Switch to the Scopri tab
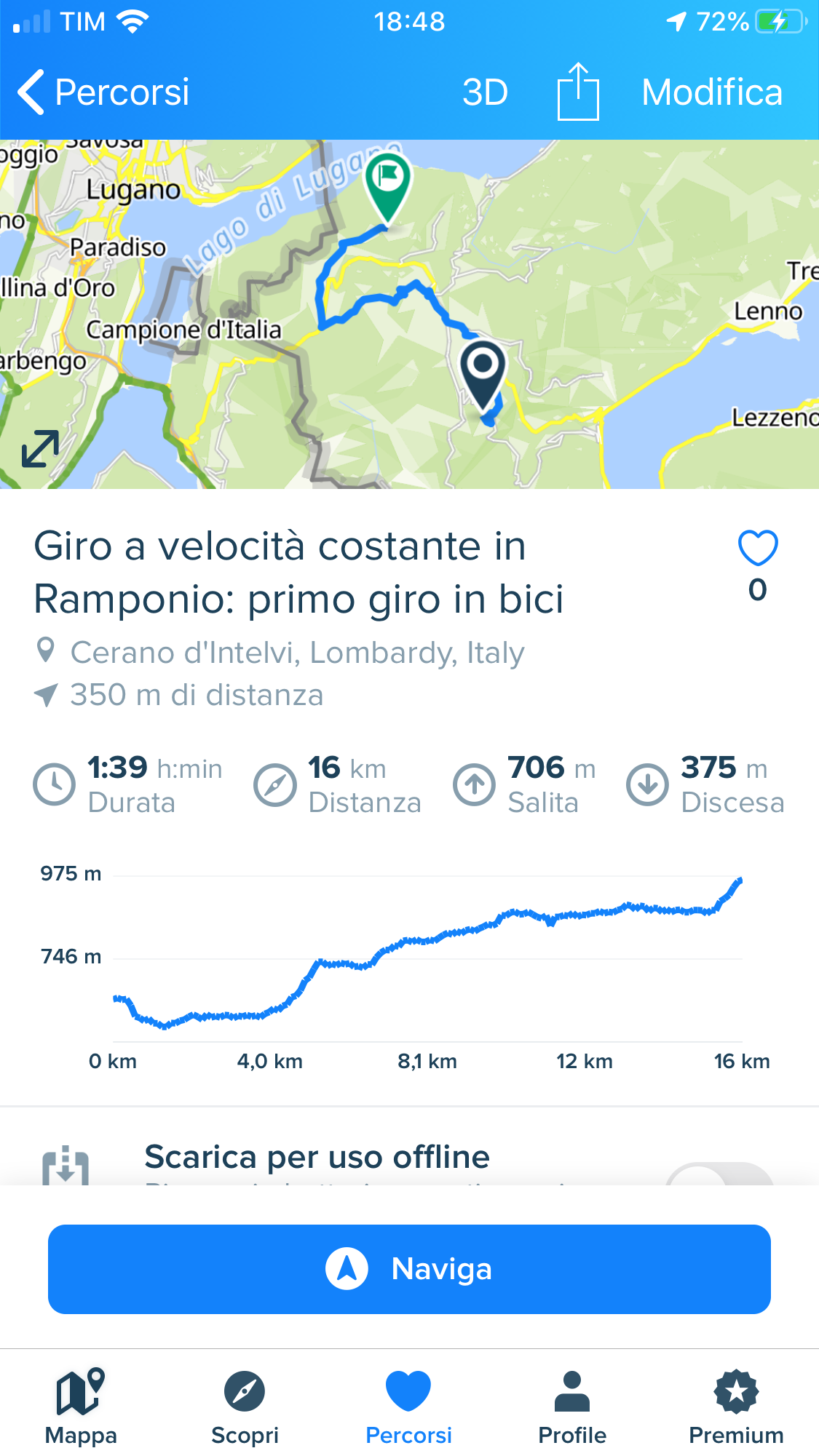 tap(245, 1407)
